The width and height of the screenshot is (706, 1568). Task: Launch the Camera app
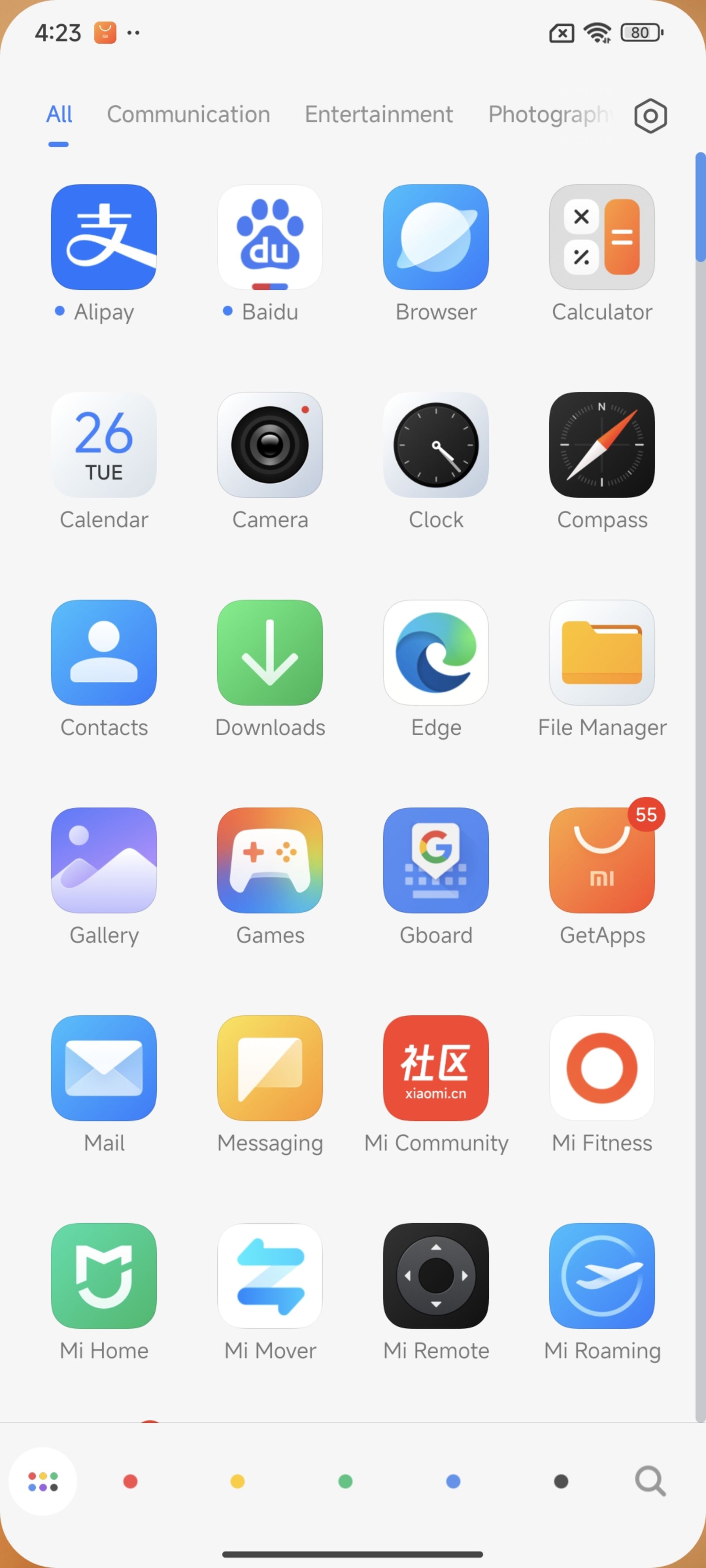click(270, 445)
